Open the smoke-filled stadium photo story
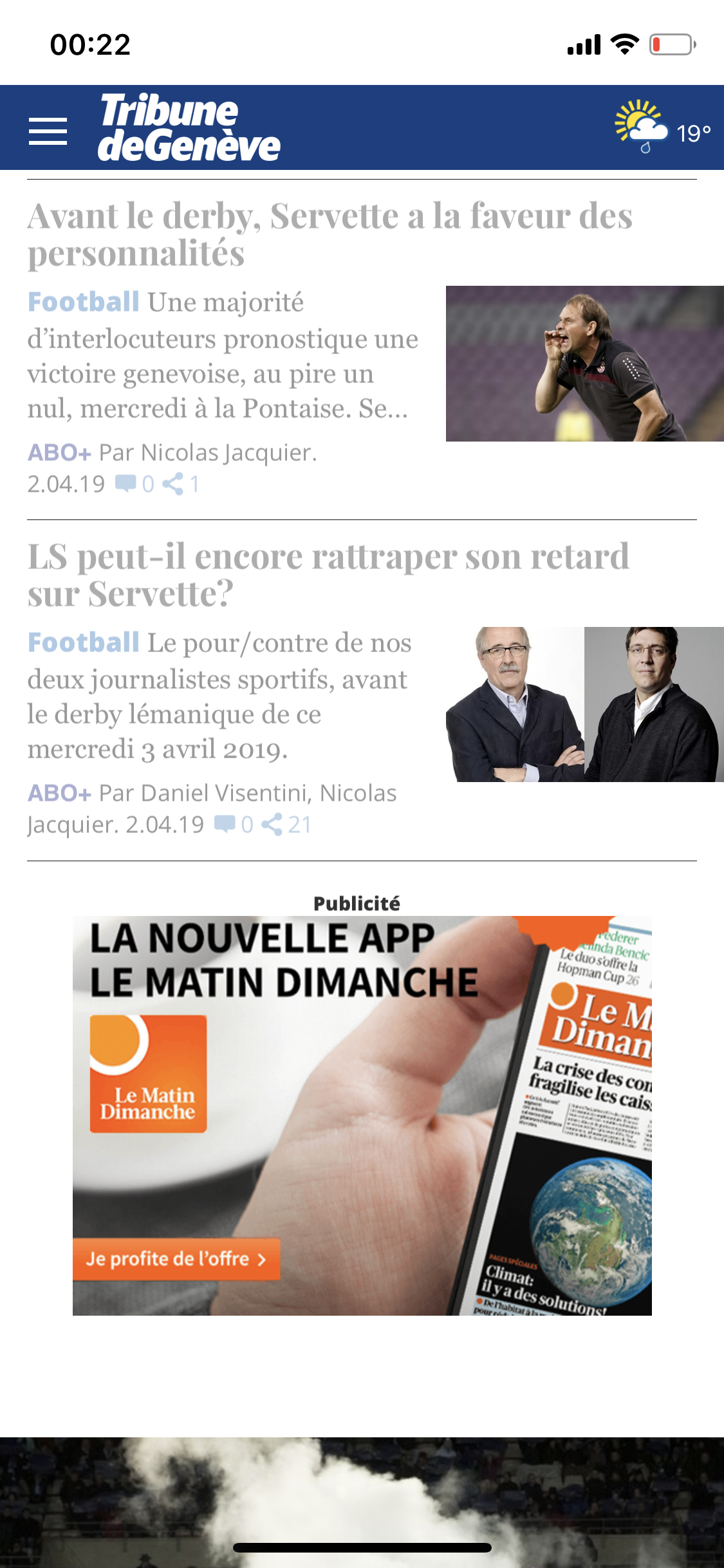This screenshot has width=724, height=1568. [362, 1500]
